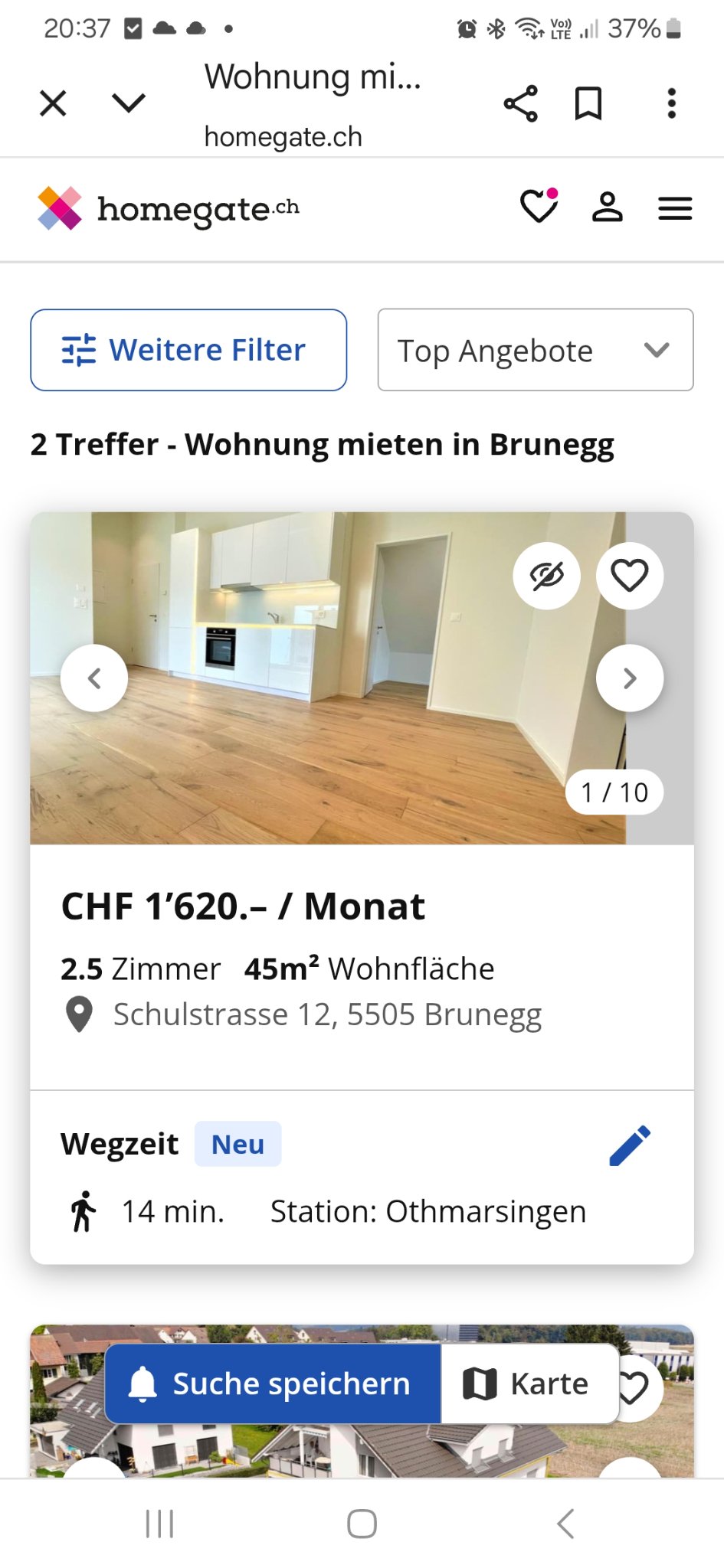724x1568 pixels.
Task: Close the in-app browser tab
Action: click(53, 103)
